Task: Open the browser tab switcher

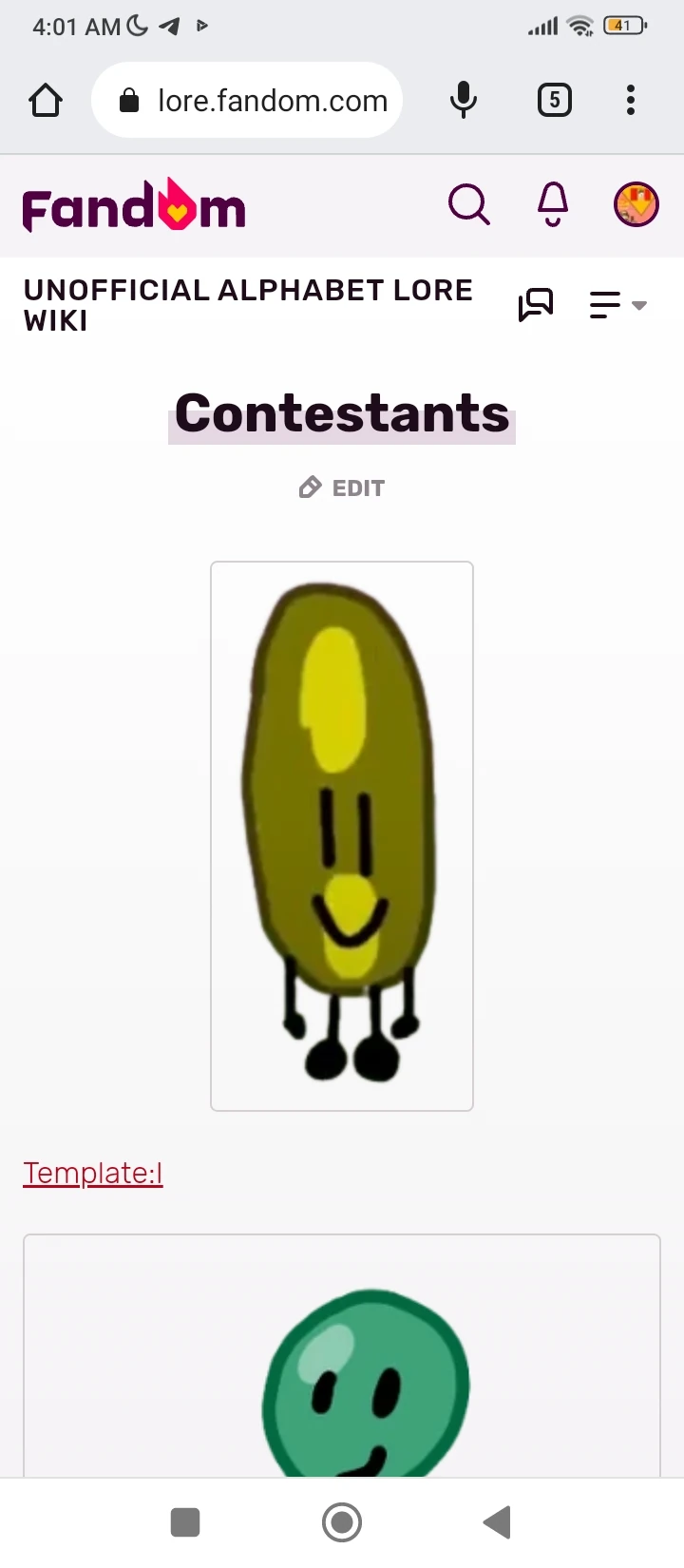Action: pos(555,100)
